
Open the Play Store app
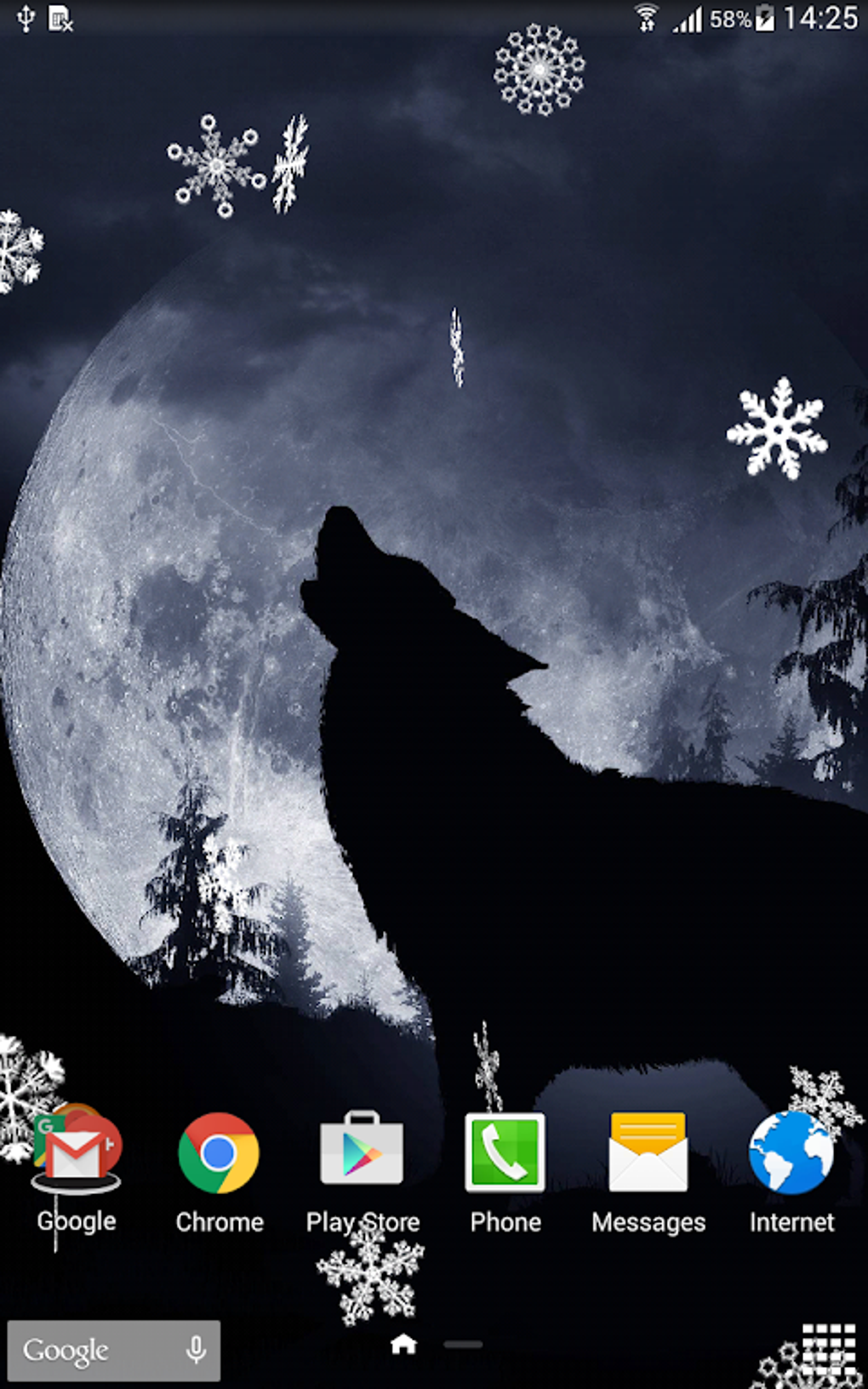[x=362, y=1152]
